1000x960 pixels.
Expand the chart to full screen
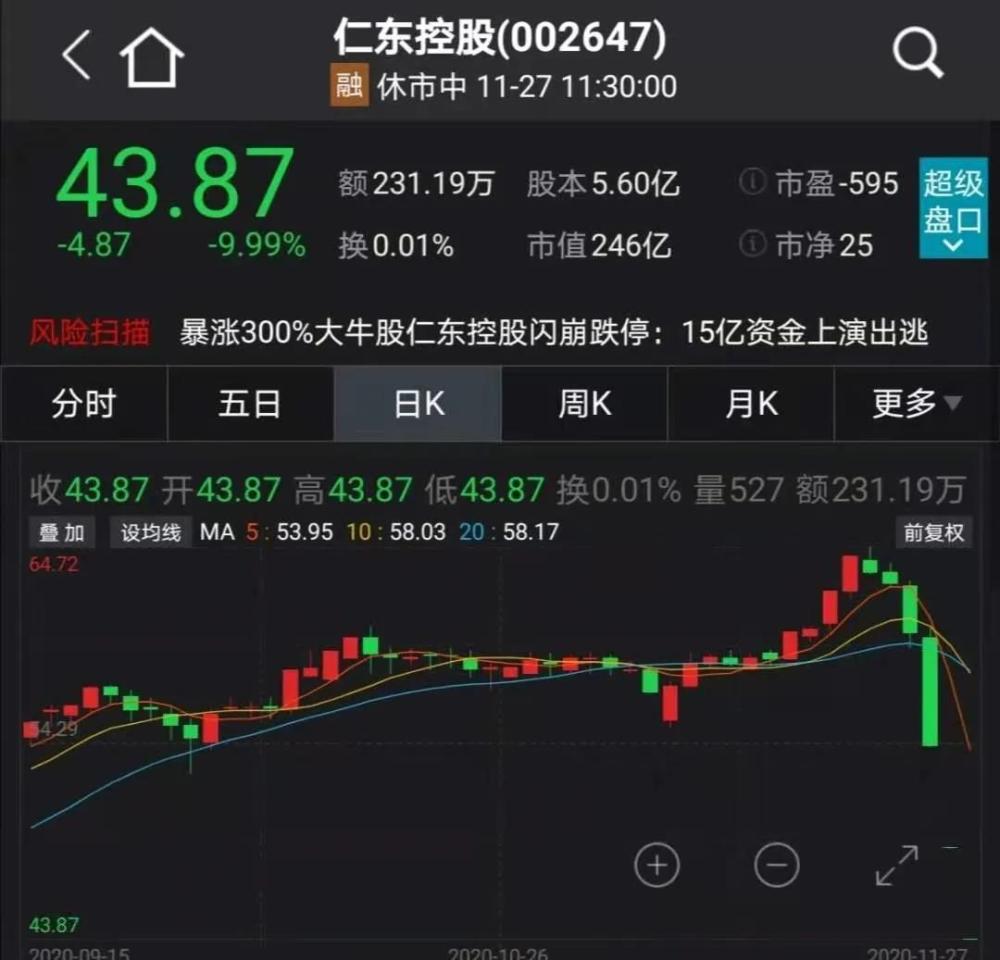click(x=896, y=864)
